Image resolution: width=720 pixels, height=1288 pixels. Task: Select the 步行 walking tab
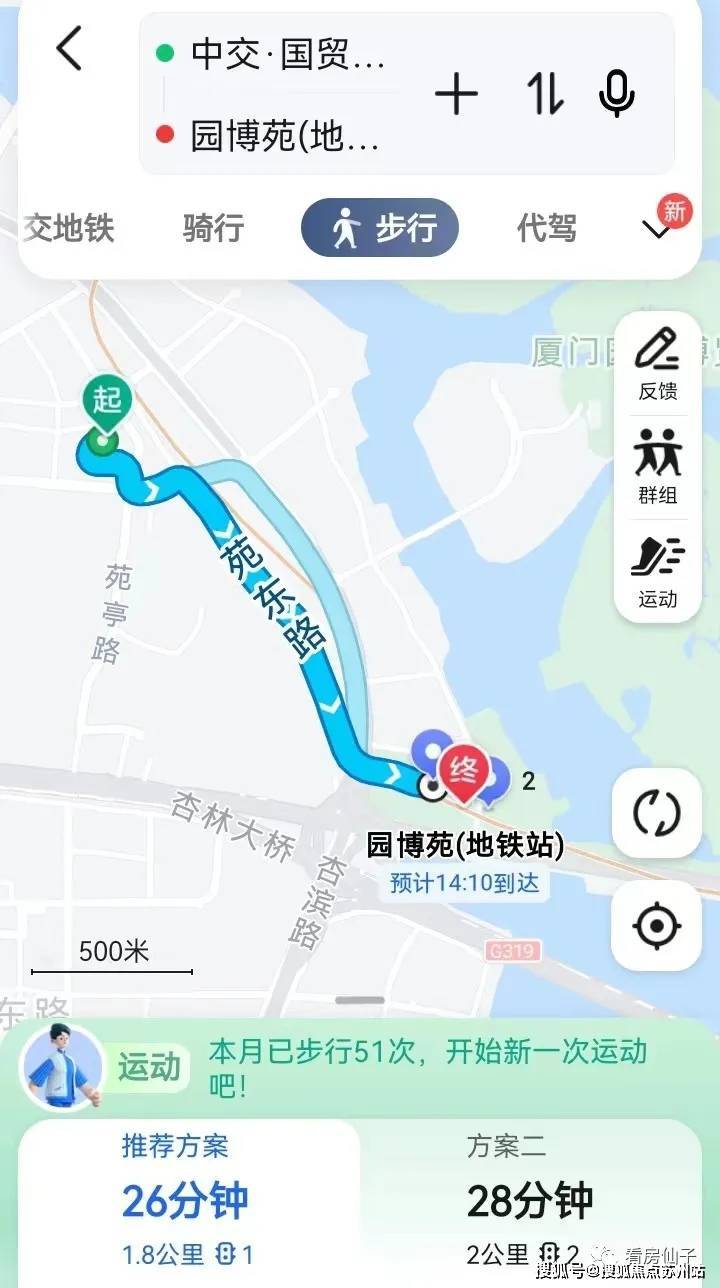click(380, 228)
